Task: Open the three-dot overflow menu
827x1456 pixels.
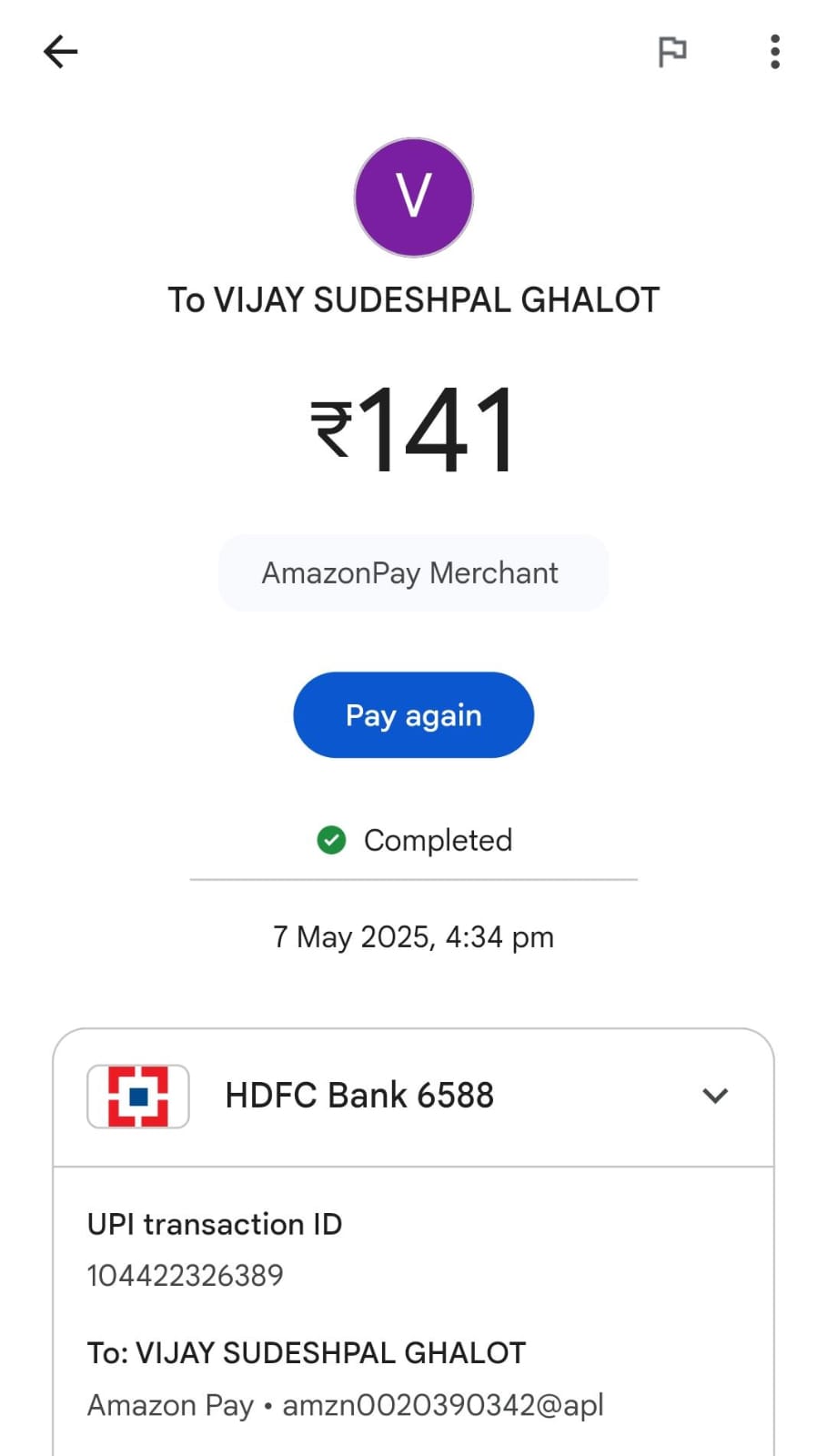Action: (775, 52)
